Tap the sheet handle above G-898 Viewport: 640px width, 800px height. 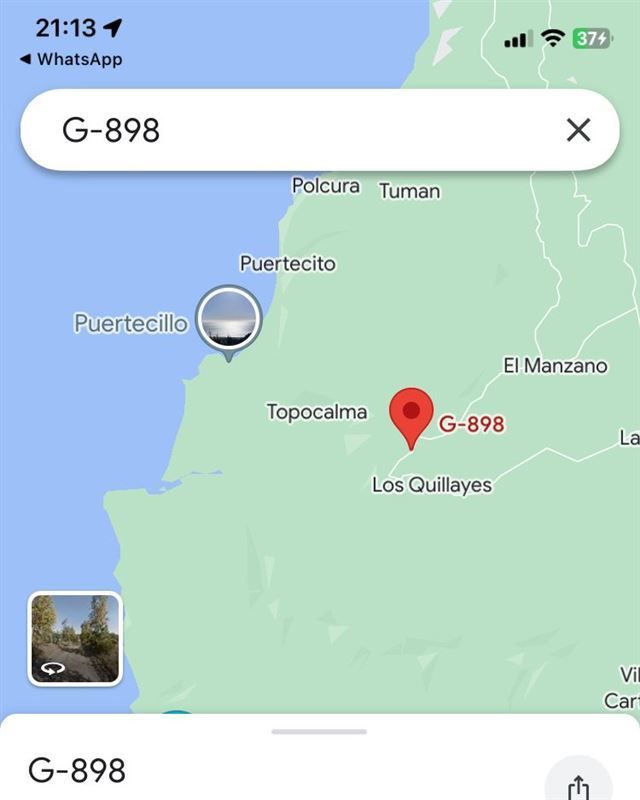[319, 731]
